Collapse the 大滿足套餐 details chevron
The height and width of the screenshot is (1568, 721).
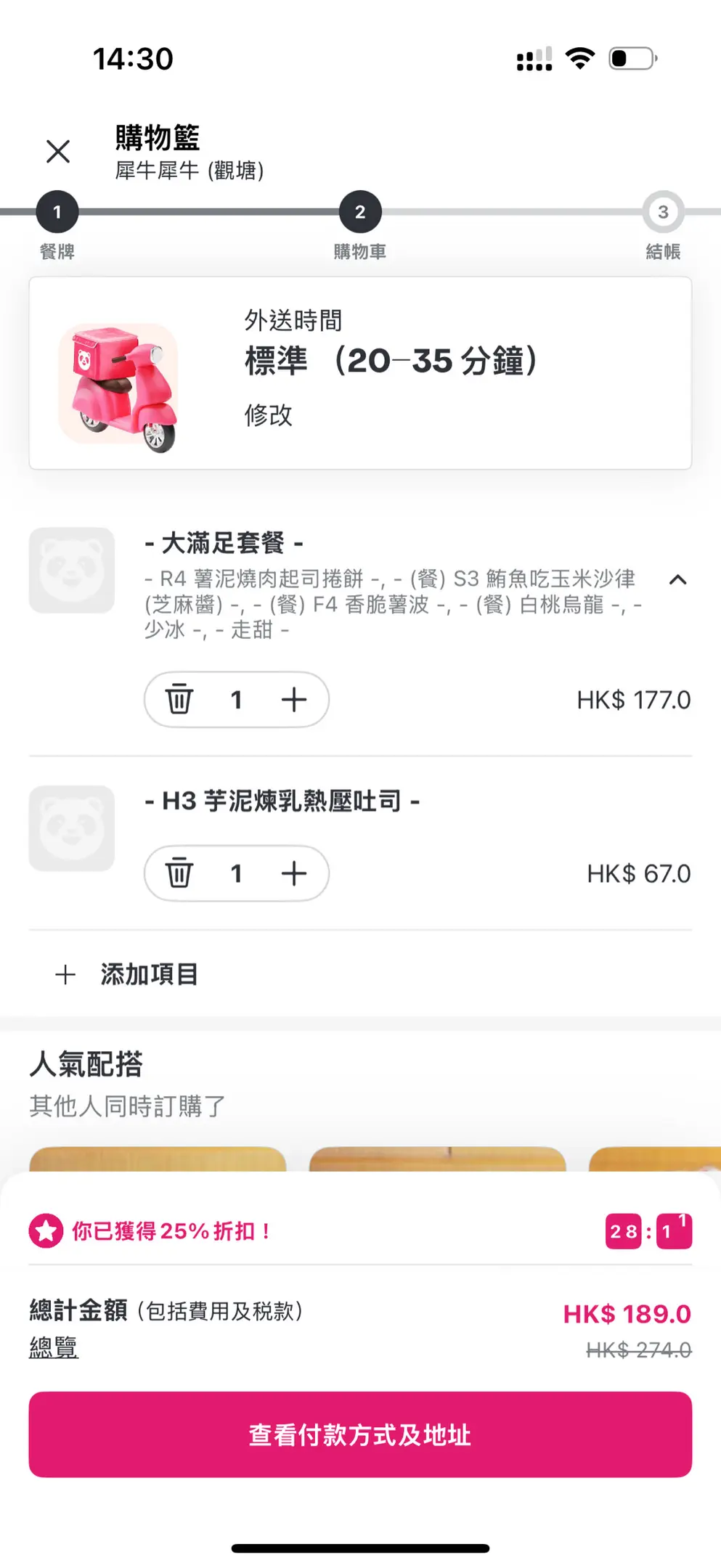click(677, 579)
